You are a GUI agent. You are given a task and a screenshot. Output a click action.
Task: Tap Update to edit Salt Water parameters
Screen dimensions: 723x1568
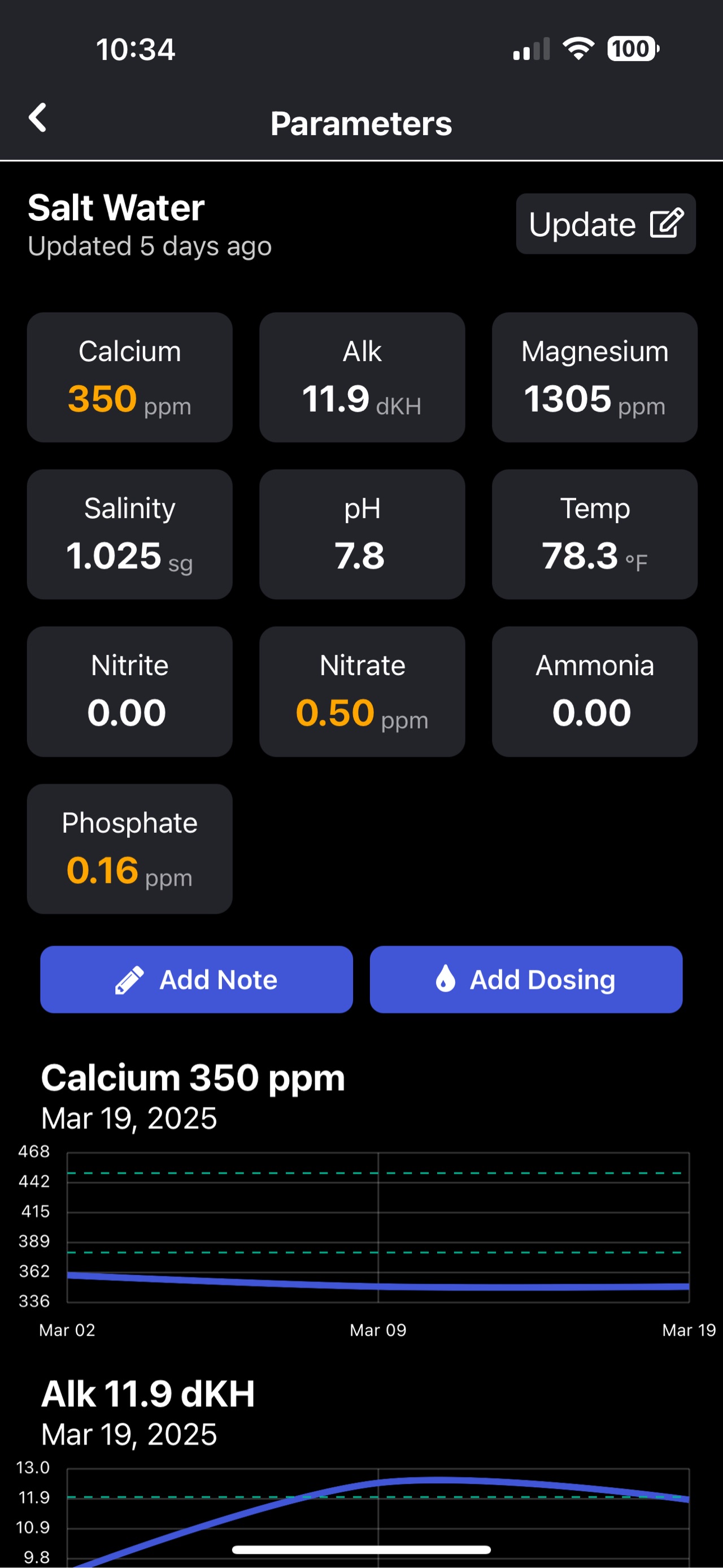coord(606,224)
